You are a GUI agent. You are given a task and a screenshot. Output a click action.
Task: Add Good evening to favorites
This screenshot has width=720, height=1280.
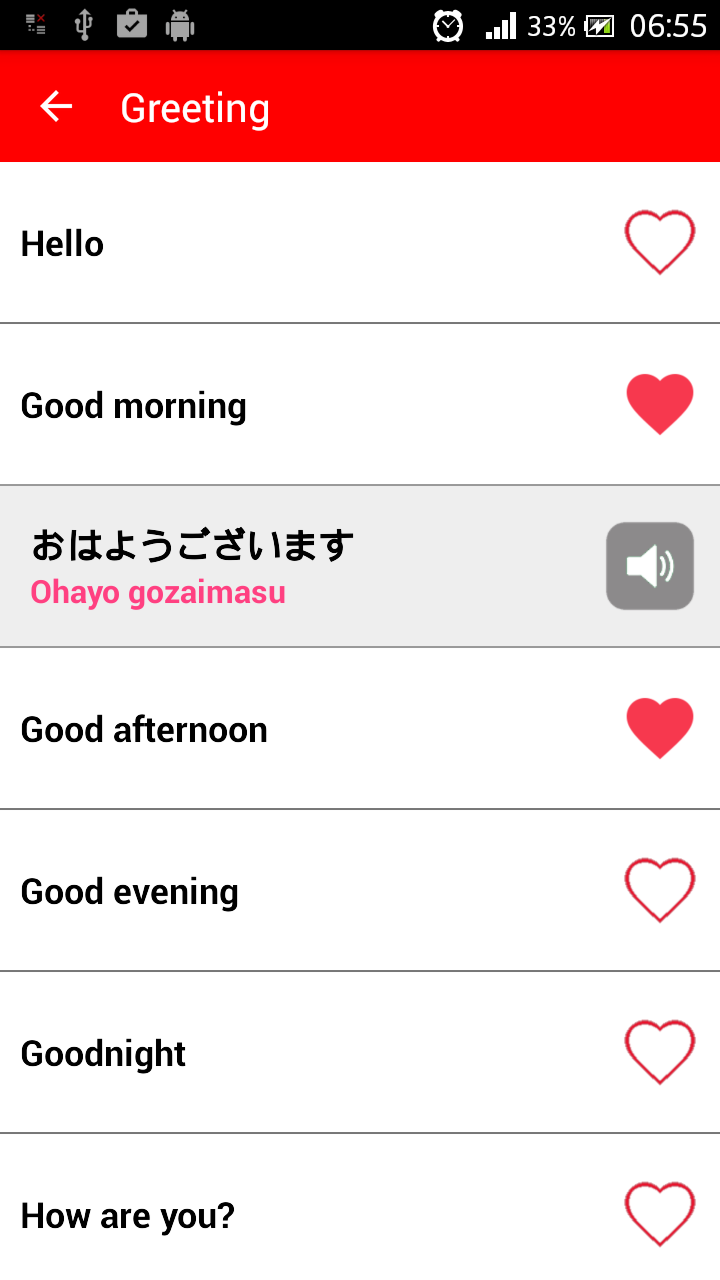[x=660, y=890]
